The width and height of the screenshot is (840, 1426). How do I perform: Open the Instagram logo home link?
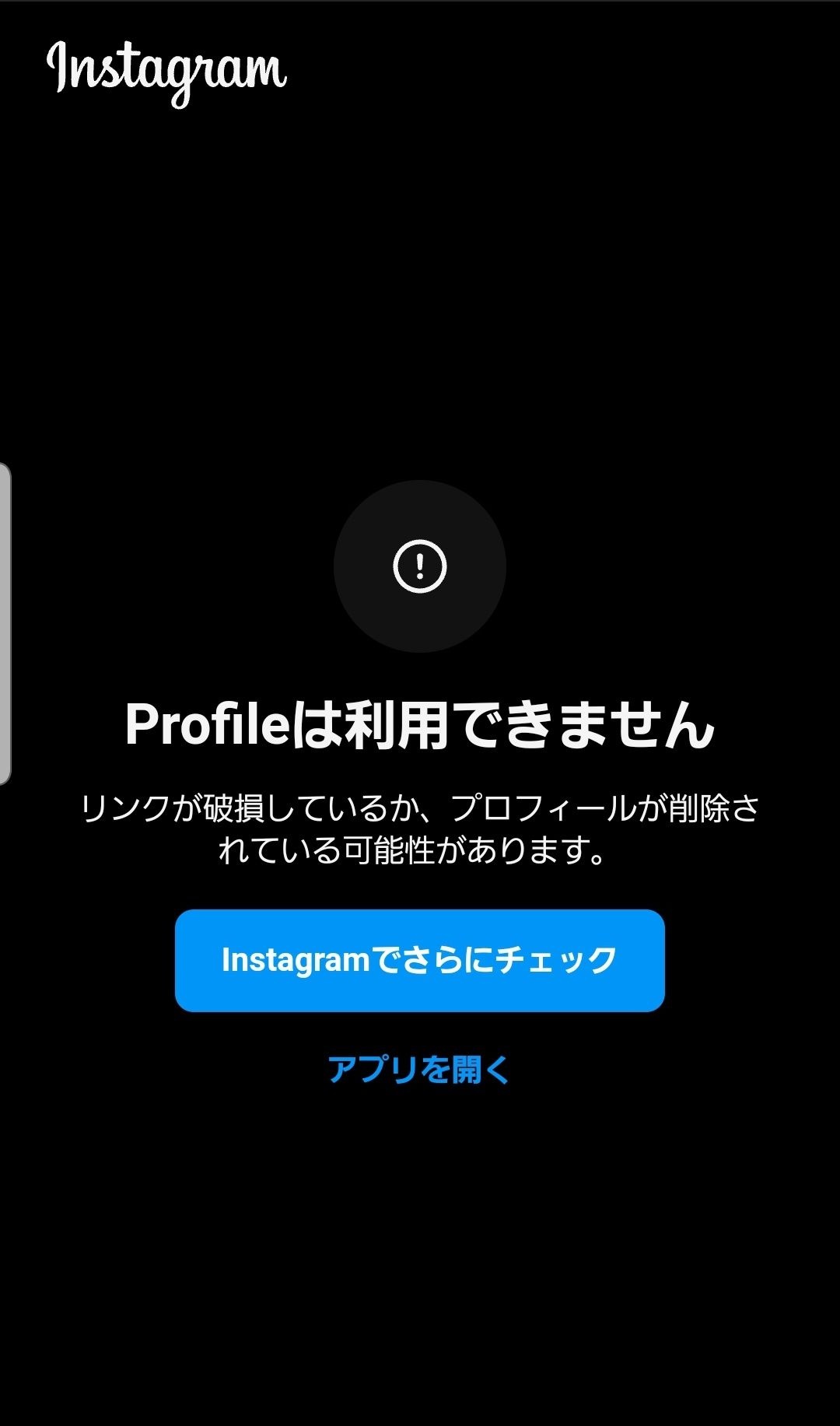(167, 72)
